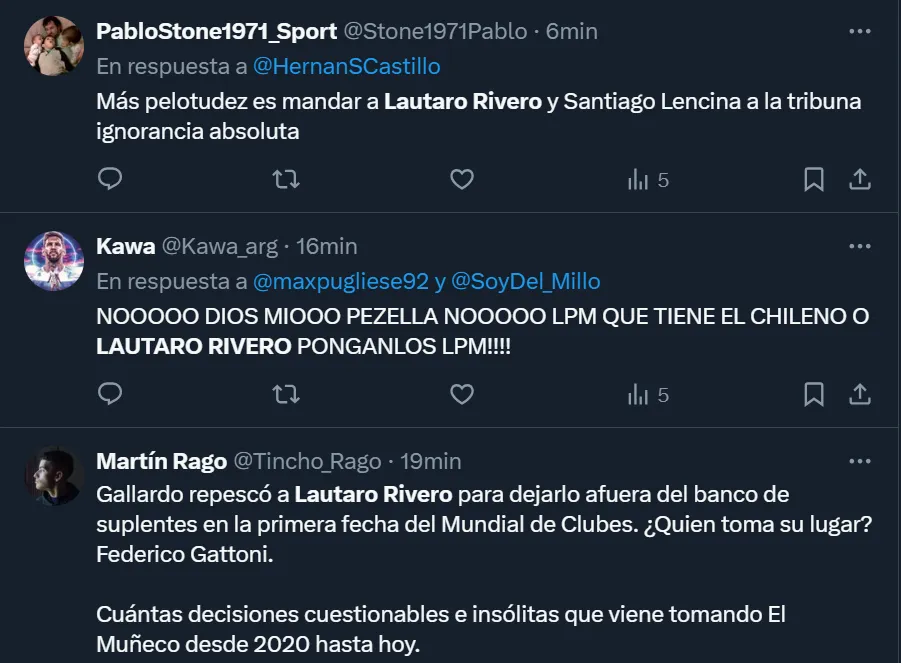Open the @HernanSCastillo mention link

click(x=347, y=67)
